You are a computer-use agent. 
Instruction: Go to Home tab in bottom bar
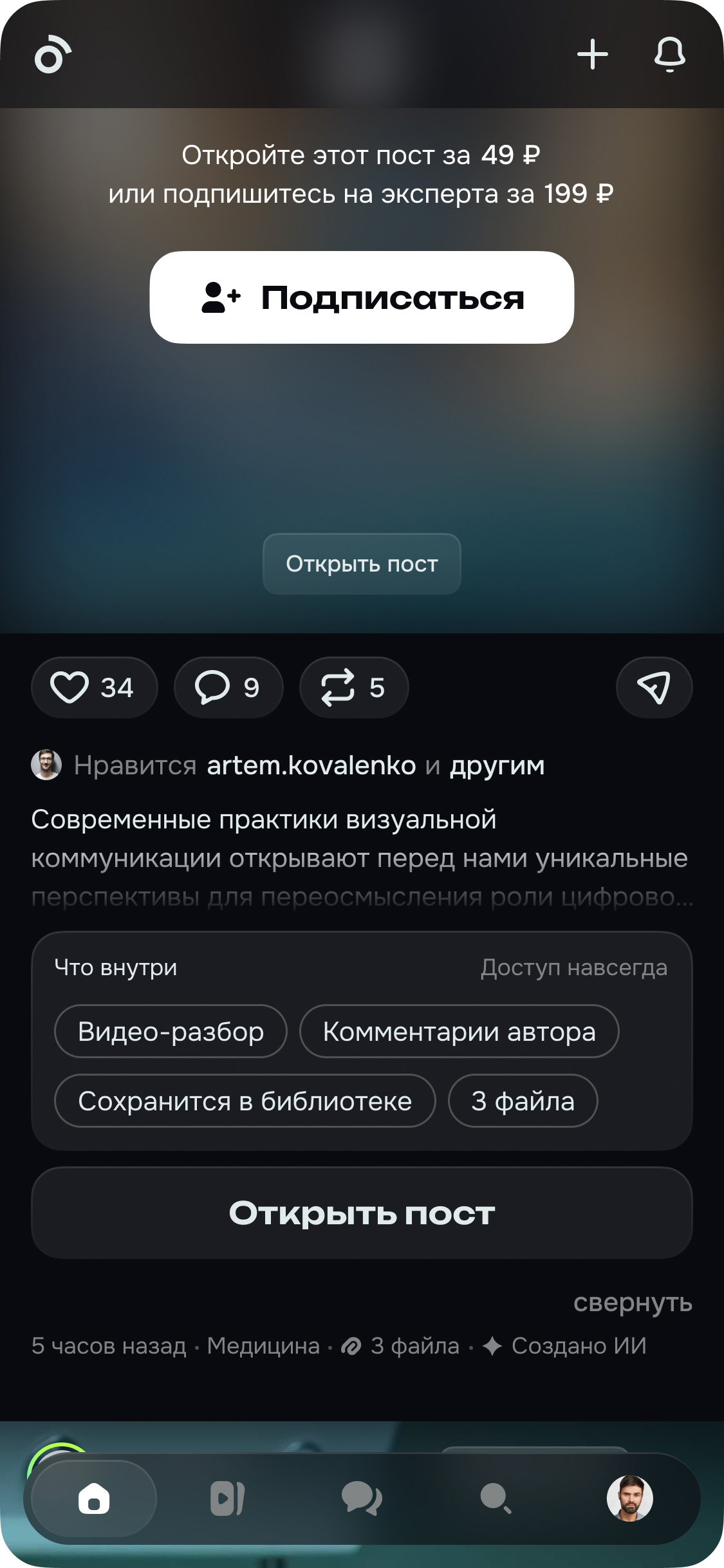coord(95,1499)
